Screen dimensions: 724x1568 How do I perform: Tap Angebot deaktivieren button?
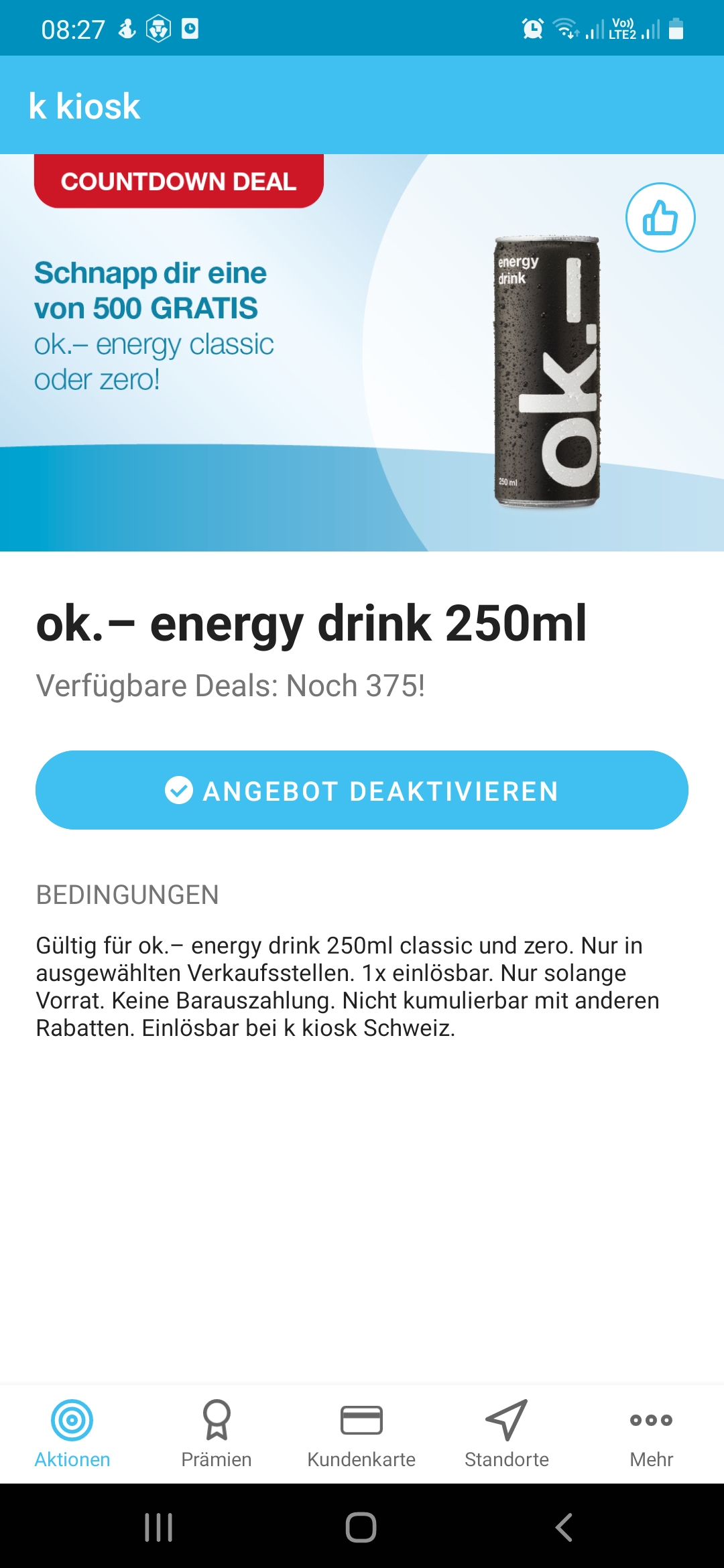(x=362, y=790)
